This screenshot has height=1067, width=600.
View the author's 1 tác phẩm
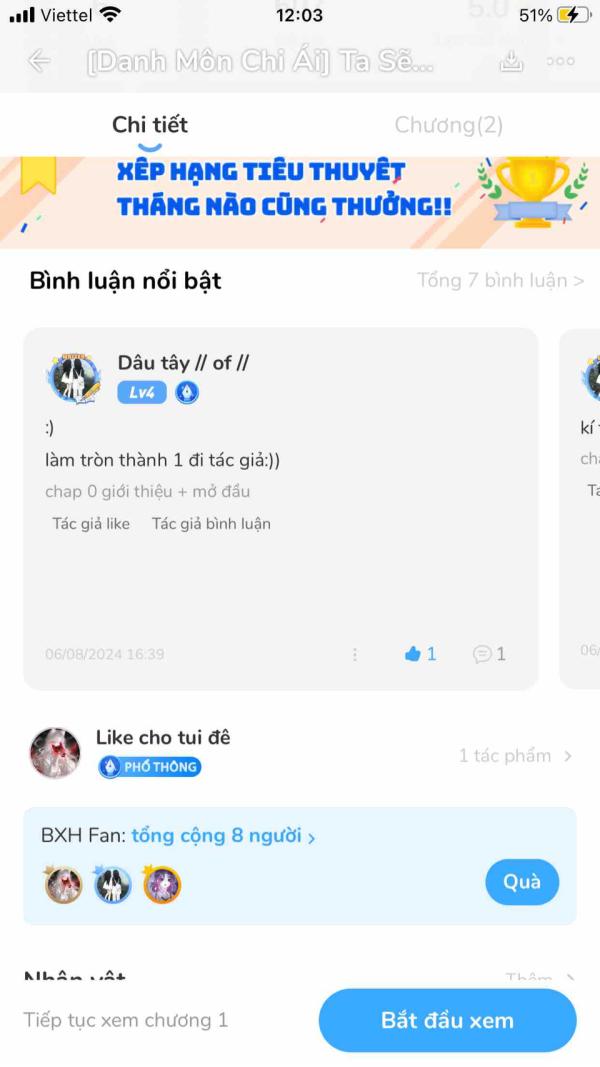(x=514, y=756)
